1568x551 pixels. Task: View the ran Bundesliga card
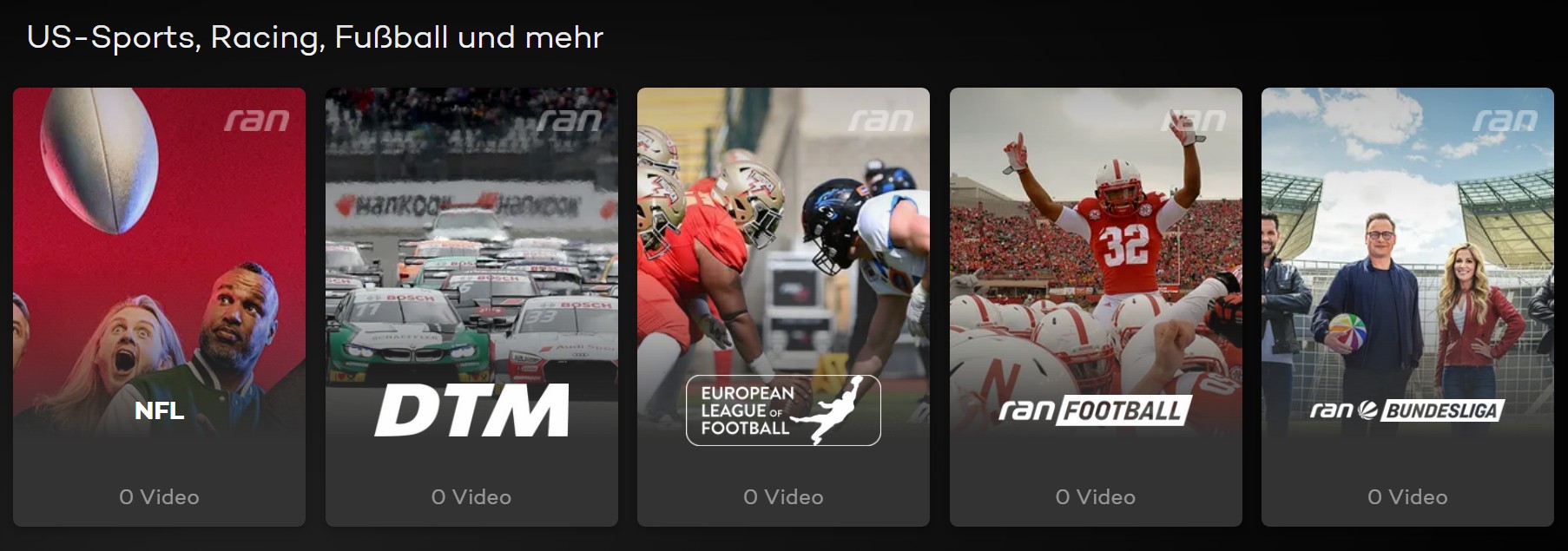click(1407, 306)
